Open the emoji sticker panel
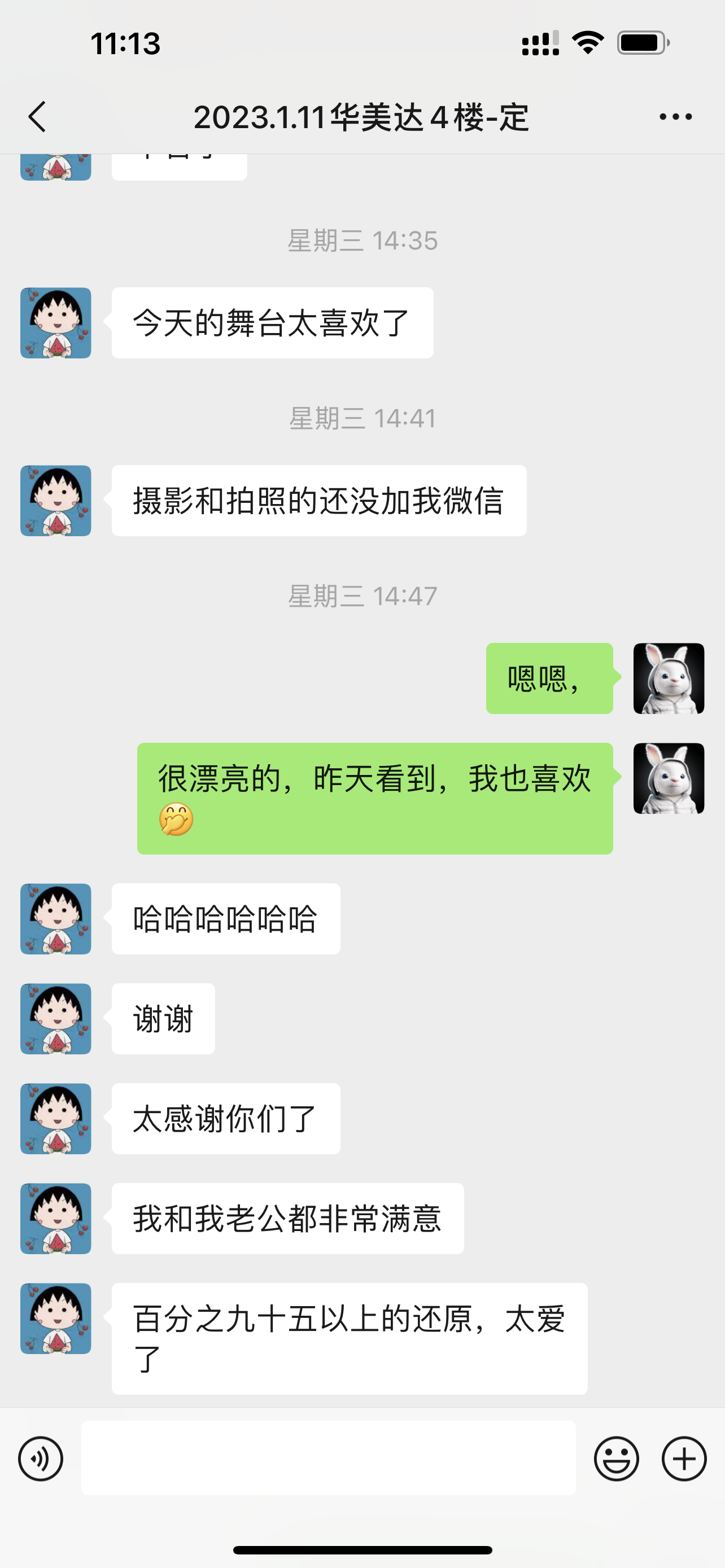The image size is (725, 1568). [x=616, y=1459]
